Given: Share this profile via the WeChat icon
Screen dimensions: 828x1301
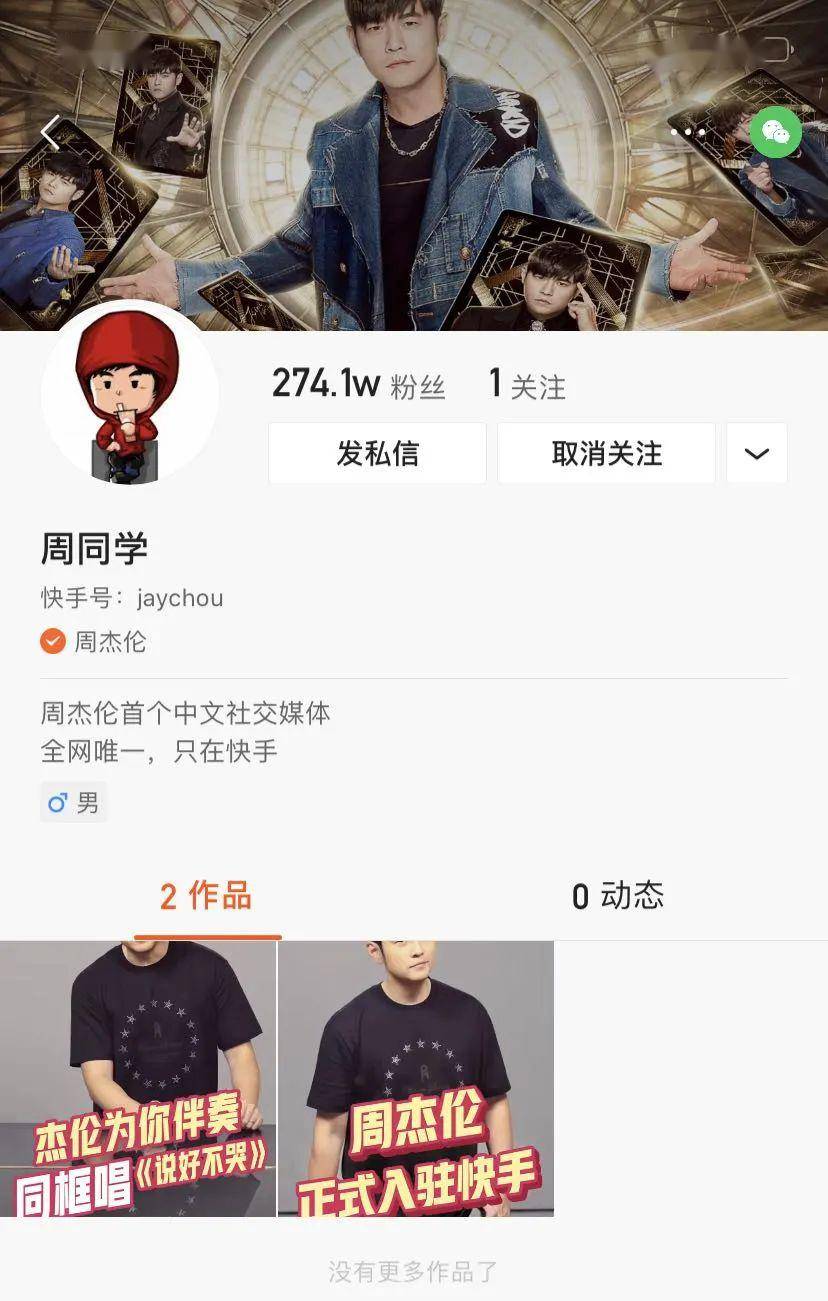Looking at the screenshot, I should 775,132.
